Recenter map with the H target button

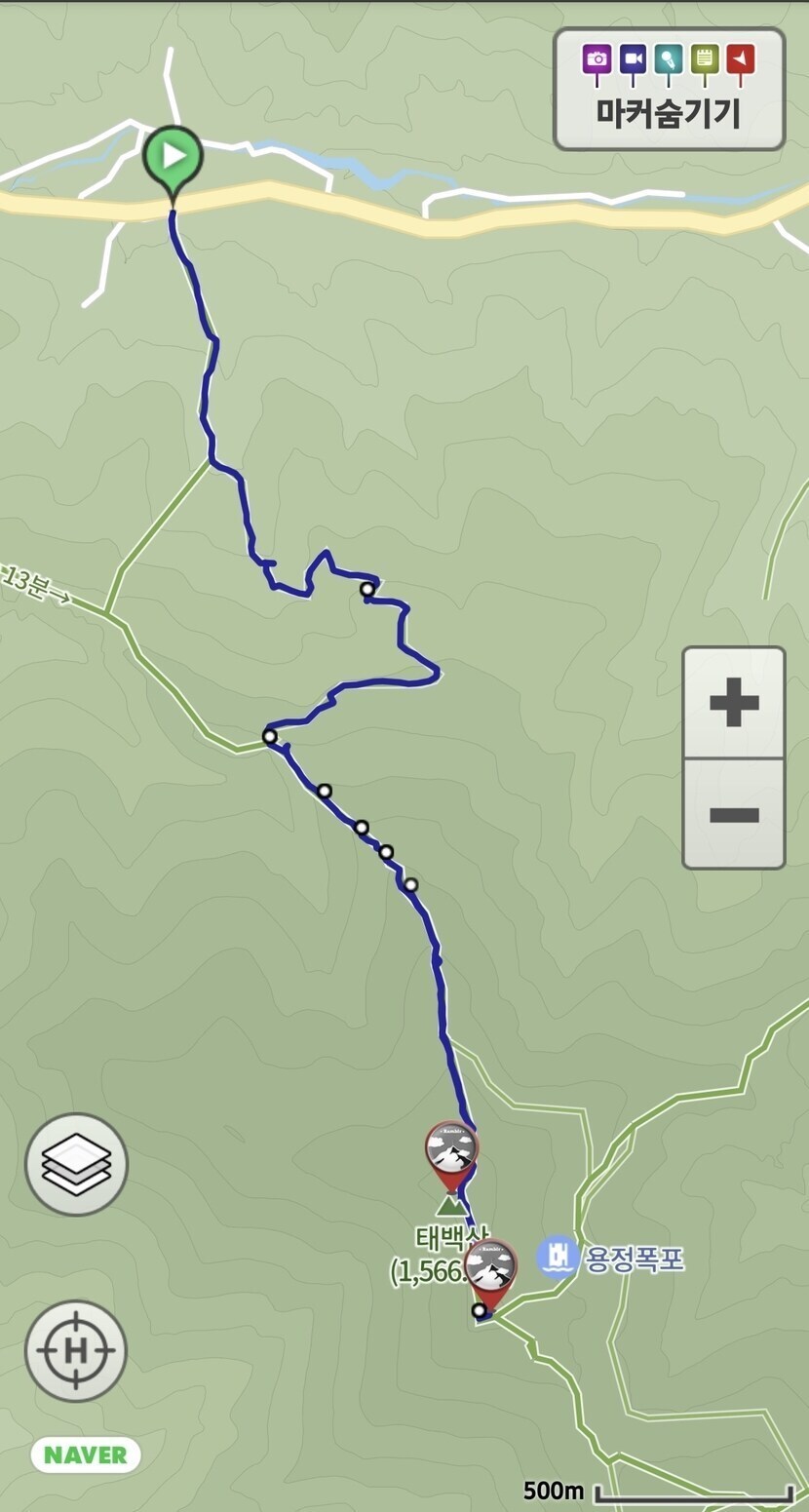pos(76,1350)
